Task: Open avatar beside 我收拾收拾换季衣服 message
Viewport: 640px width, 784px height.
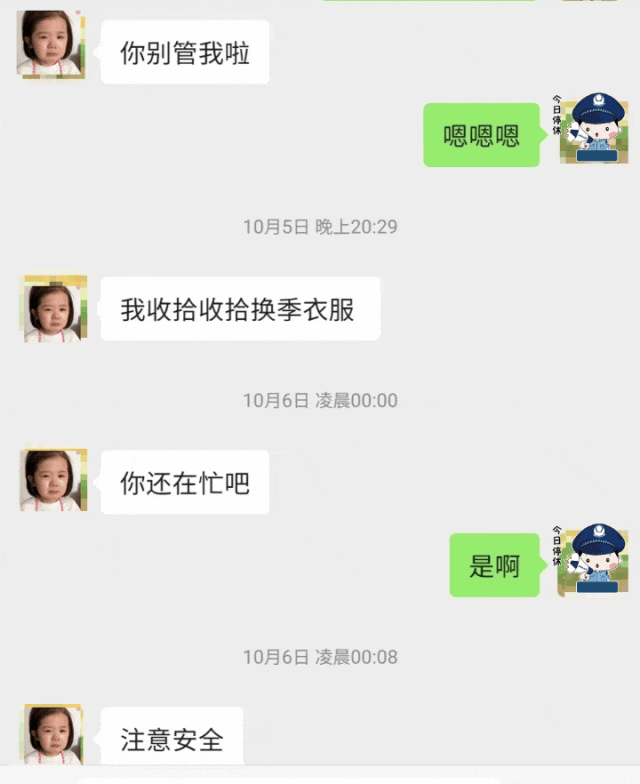Action: pos(54,310)
